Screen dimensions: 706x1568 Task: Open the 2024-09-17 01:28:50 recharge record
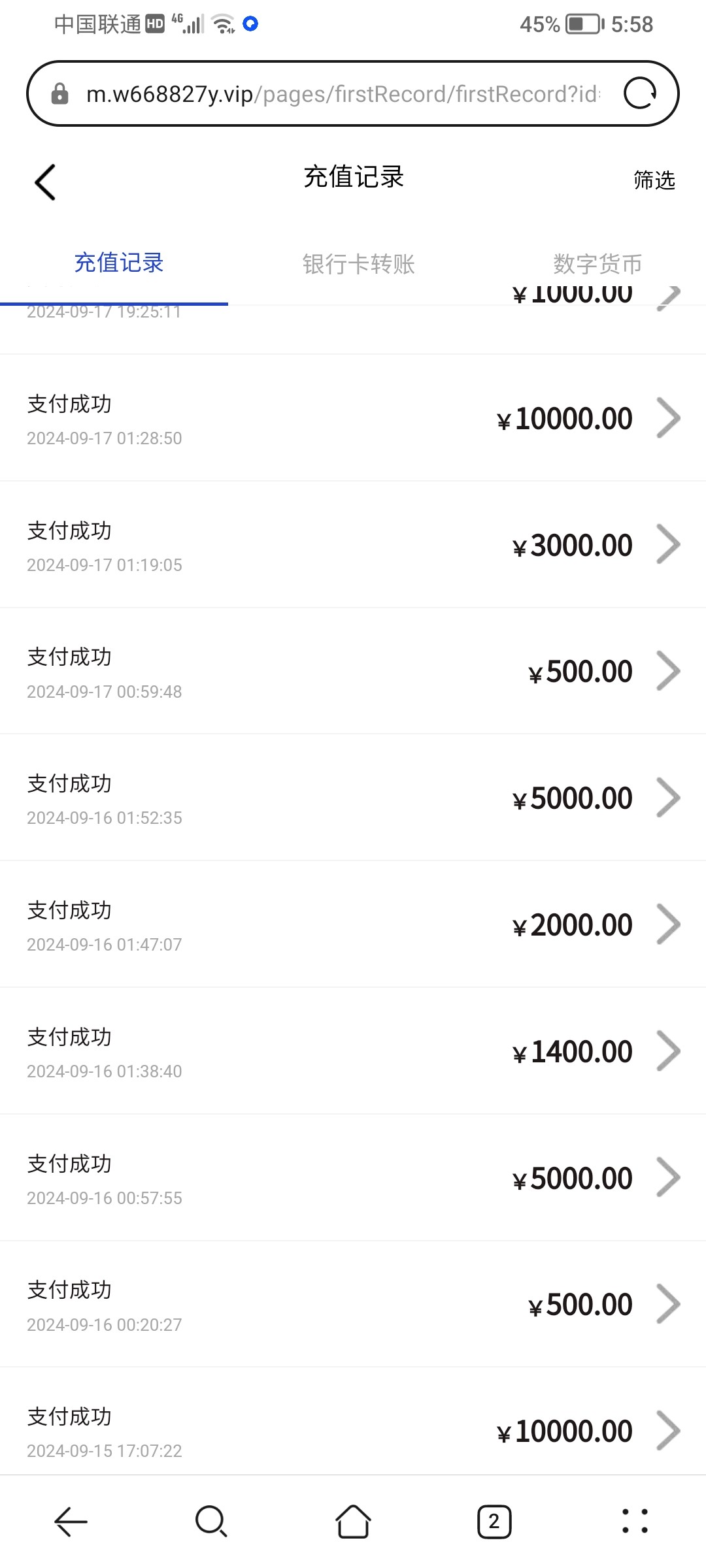[353, 418]
